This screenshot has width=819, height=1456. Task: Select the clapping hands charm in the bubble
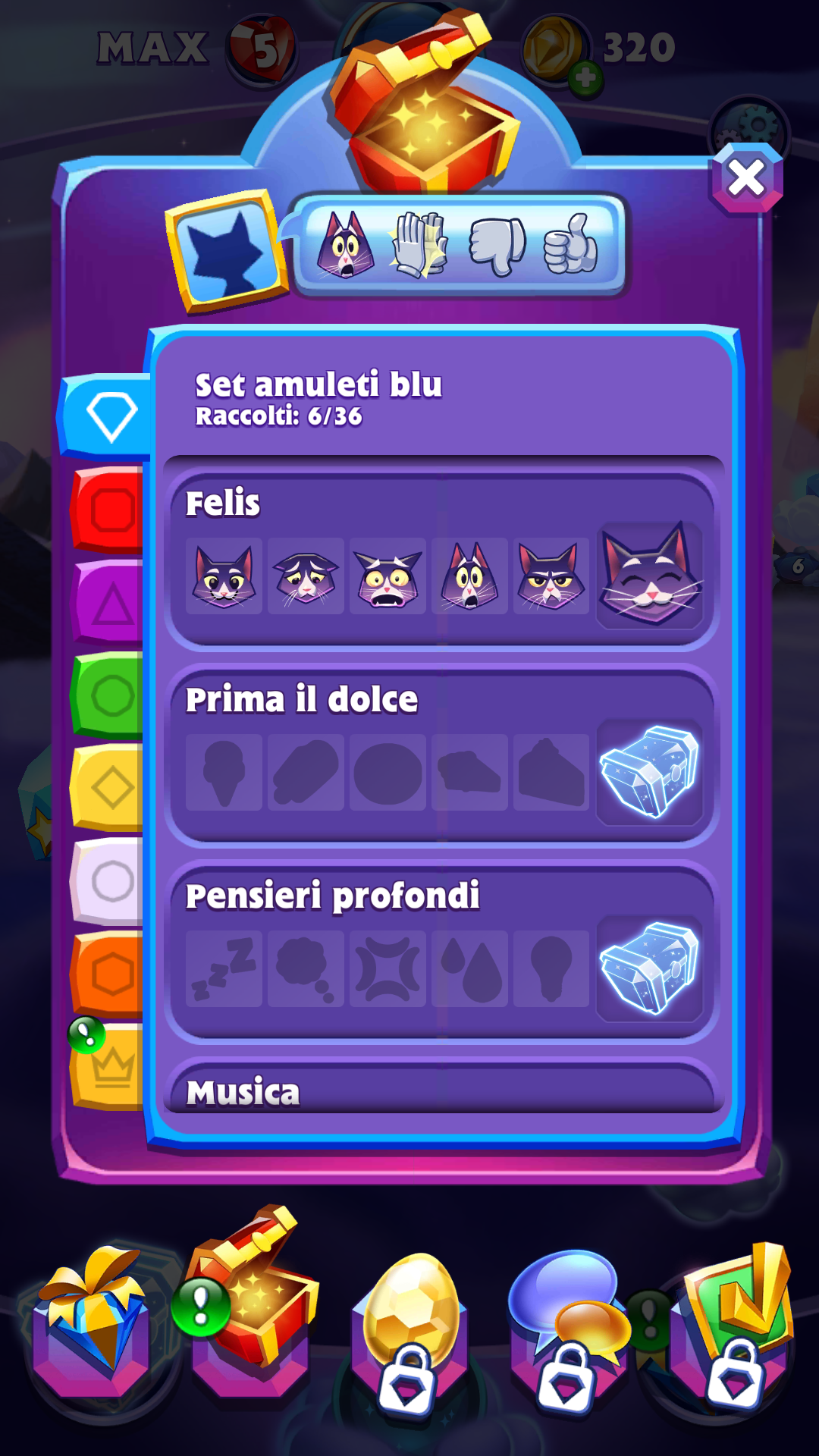(419, 245)
